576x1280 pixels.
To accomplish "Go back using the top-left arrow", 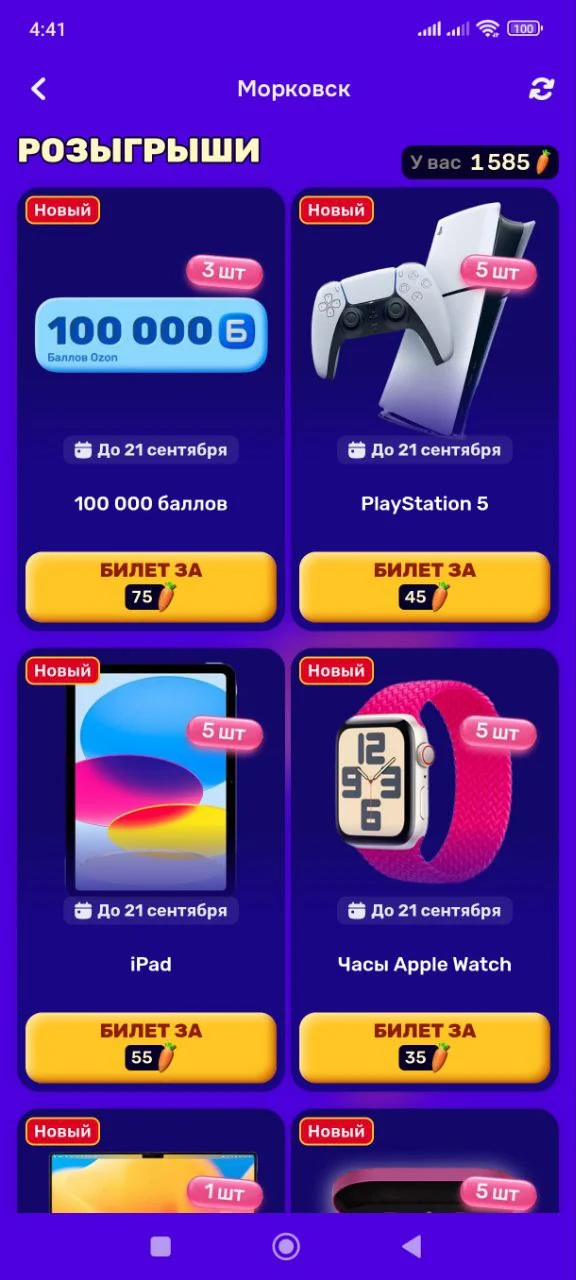I will click(39, 89).
